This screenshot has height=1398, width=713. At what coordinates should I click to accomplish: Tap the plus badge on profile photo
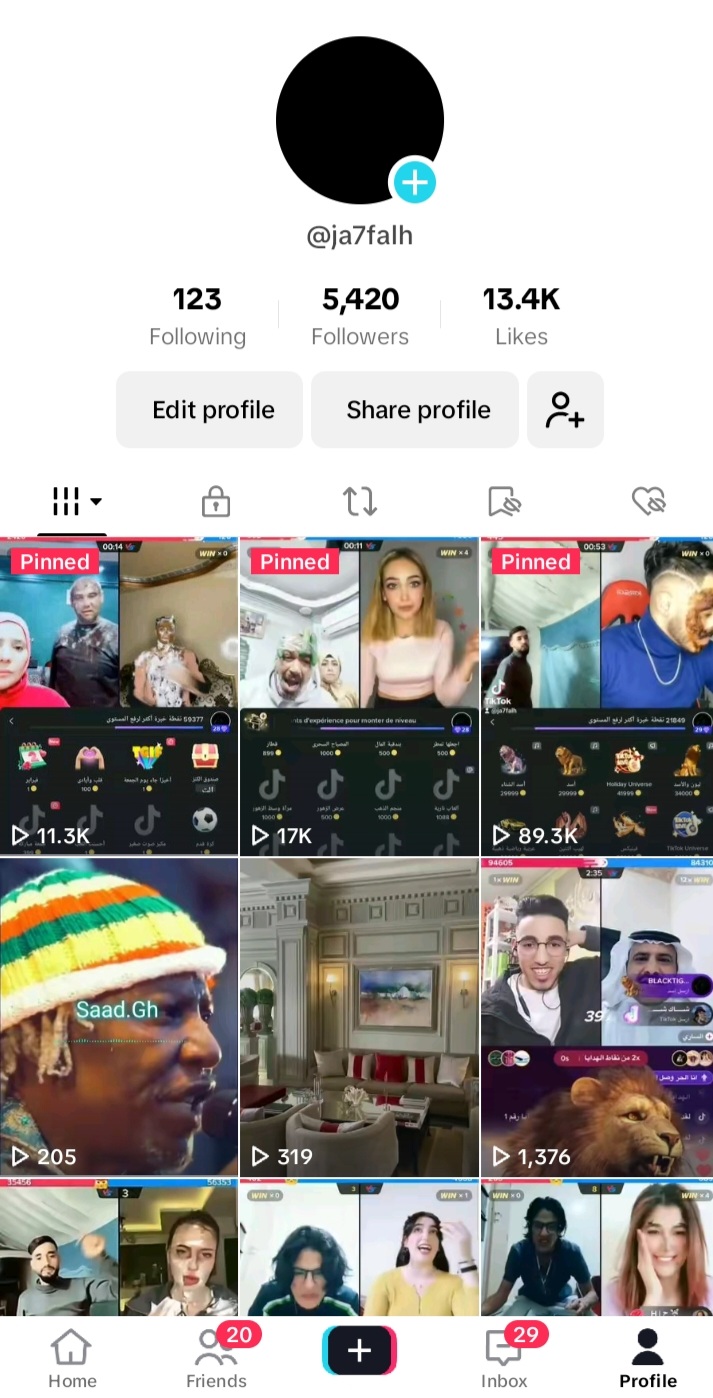coord(414,182)
